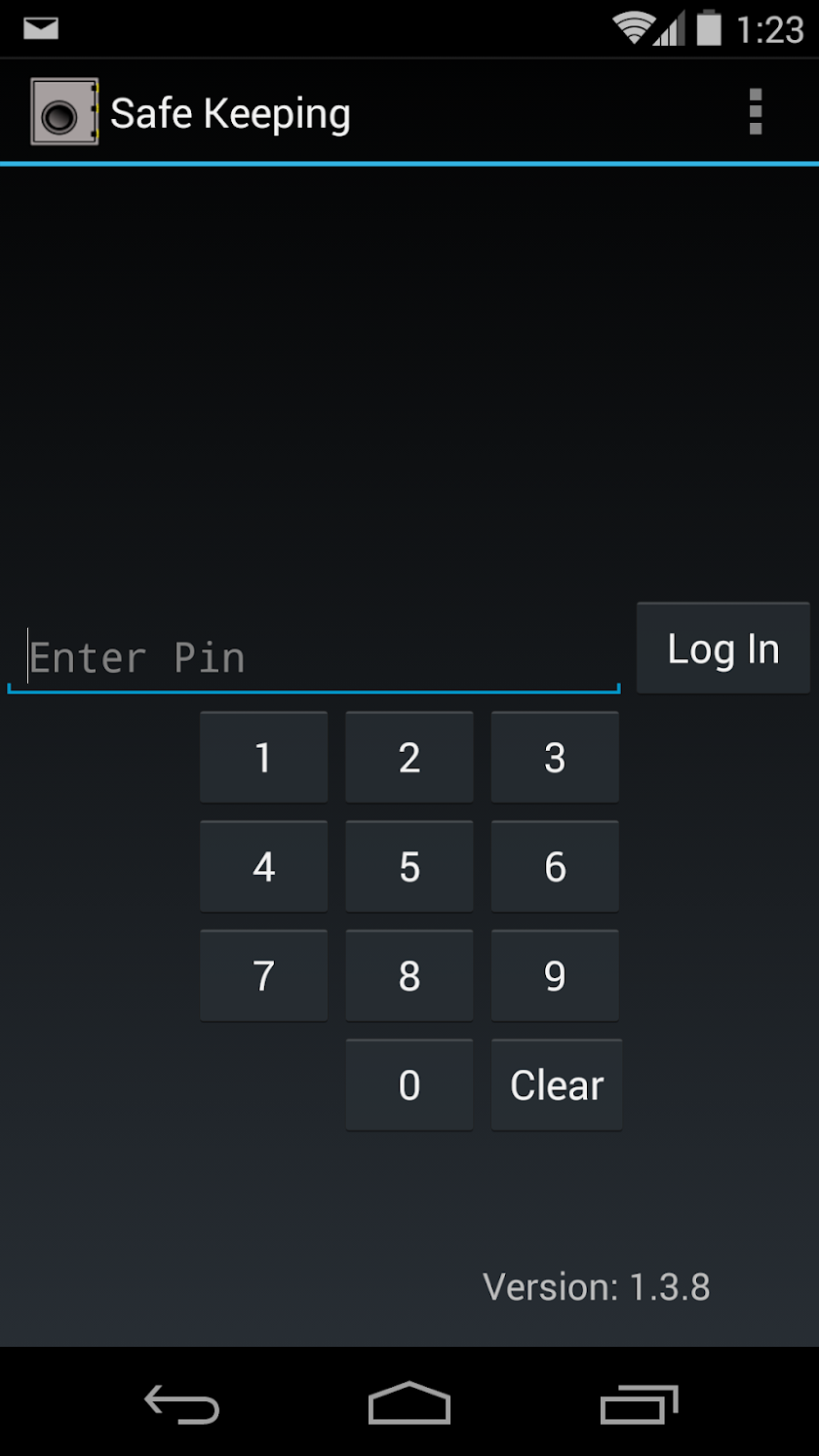Clear the entered pin

(557, 1085)
